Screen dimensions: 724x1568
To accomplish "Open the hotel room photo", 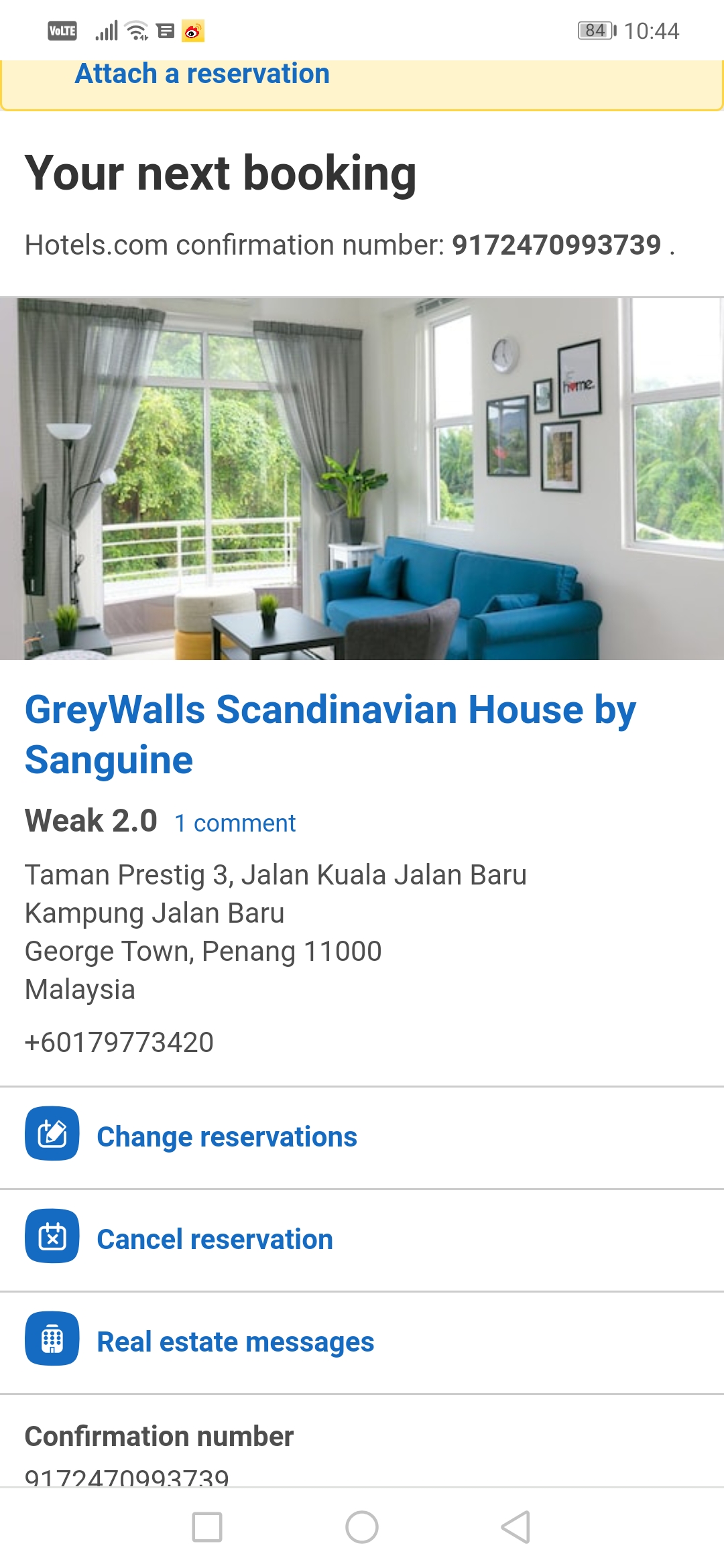I will 362,478.
